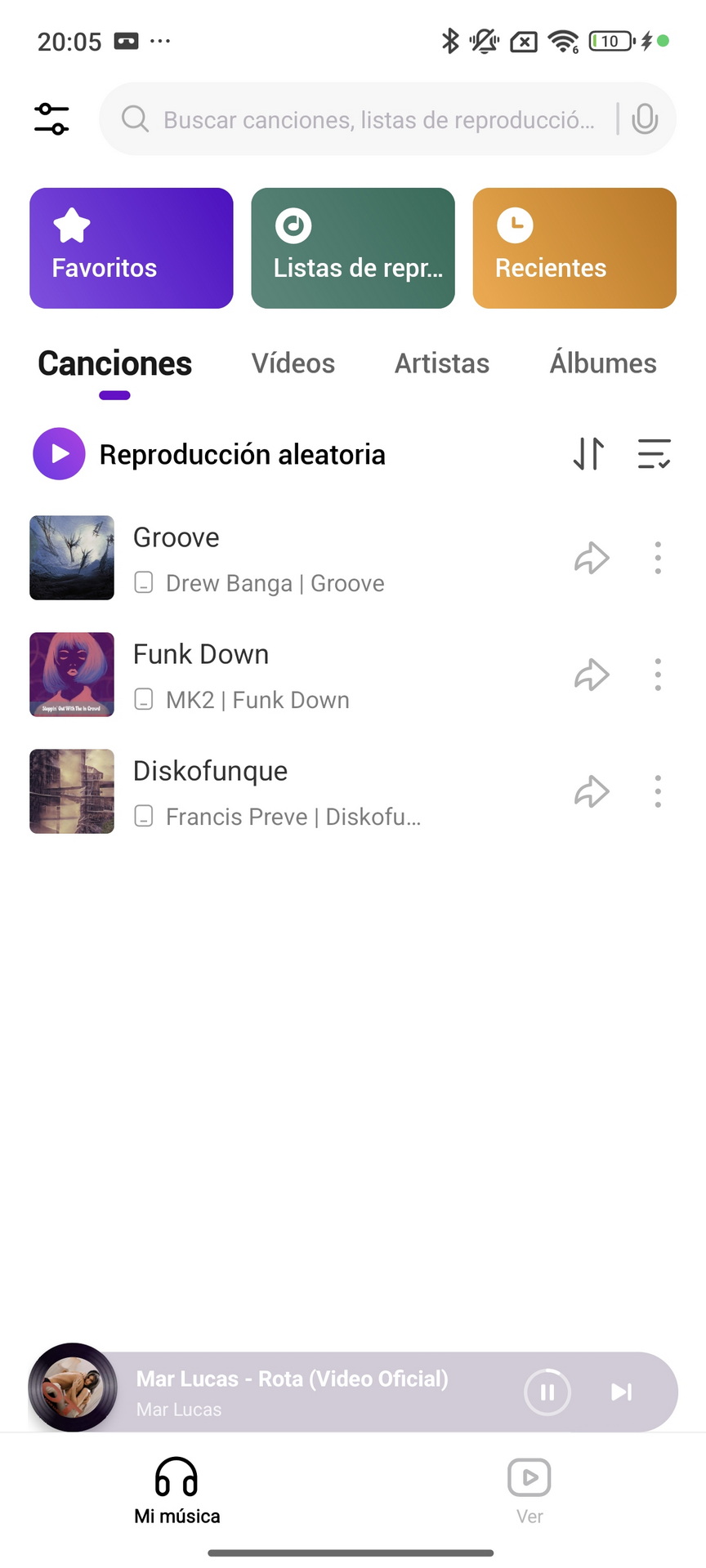Switch to the Artistas tab
Image resolution: width=706 pixels, height=1568 pixels.
442,363
